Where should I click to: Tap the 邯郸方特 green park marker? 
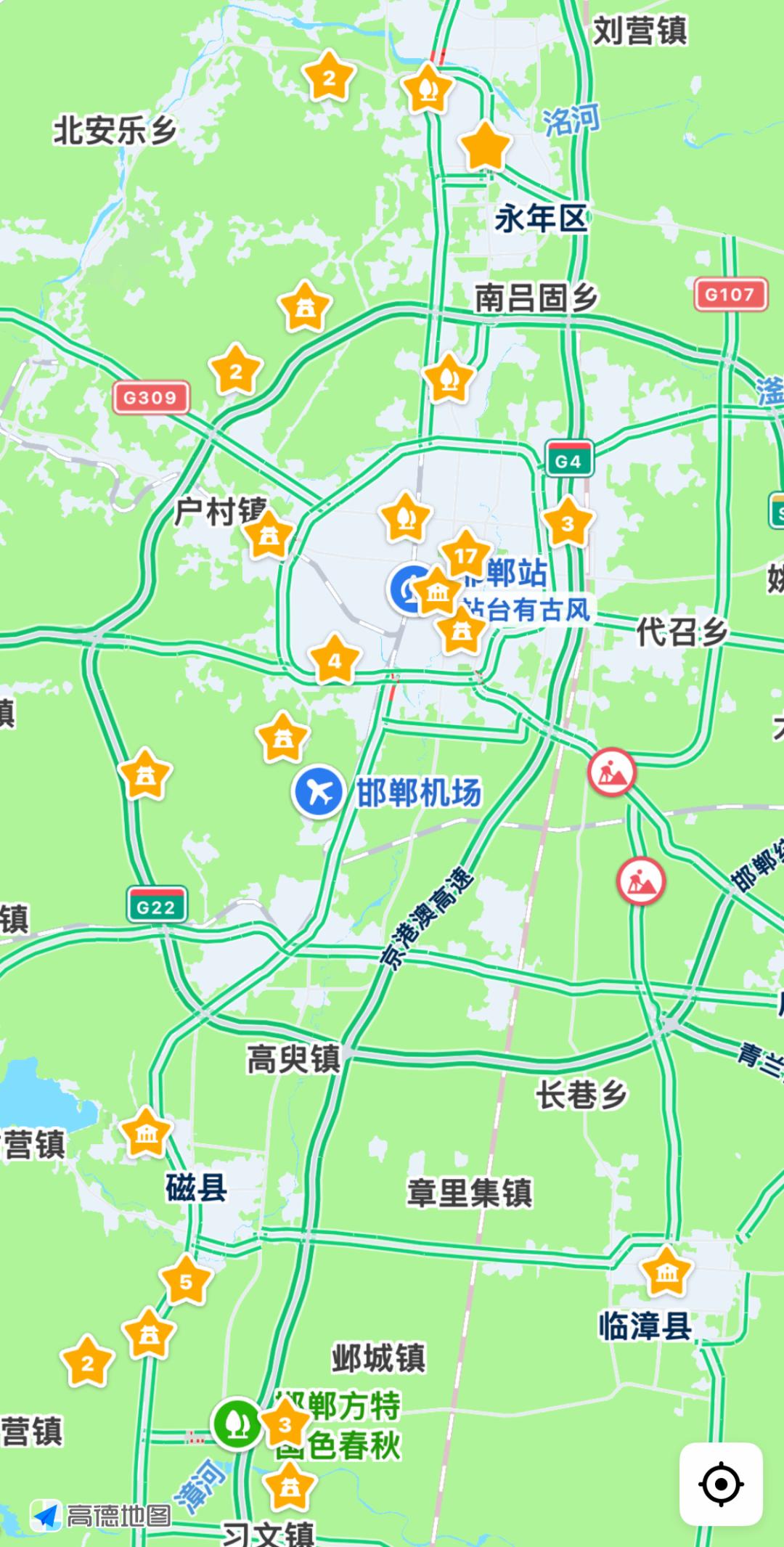pyautogui.click(x=237, y=1424)
